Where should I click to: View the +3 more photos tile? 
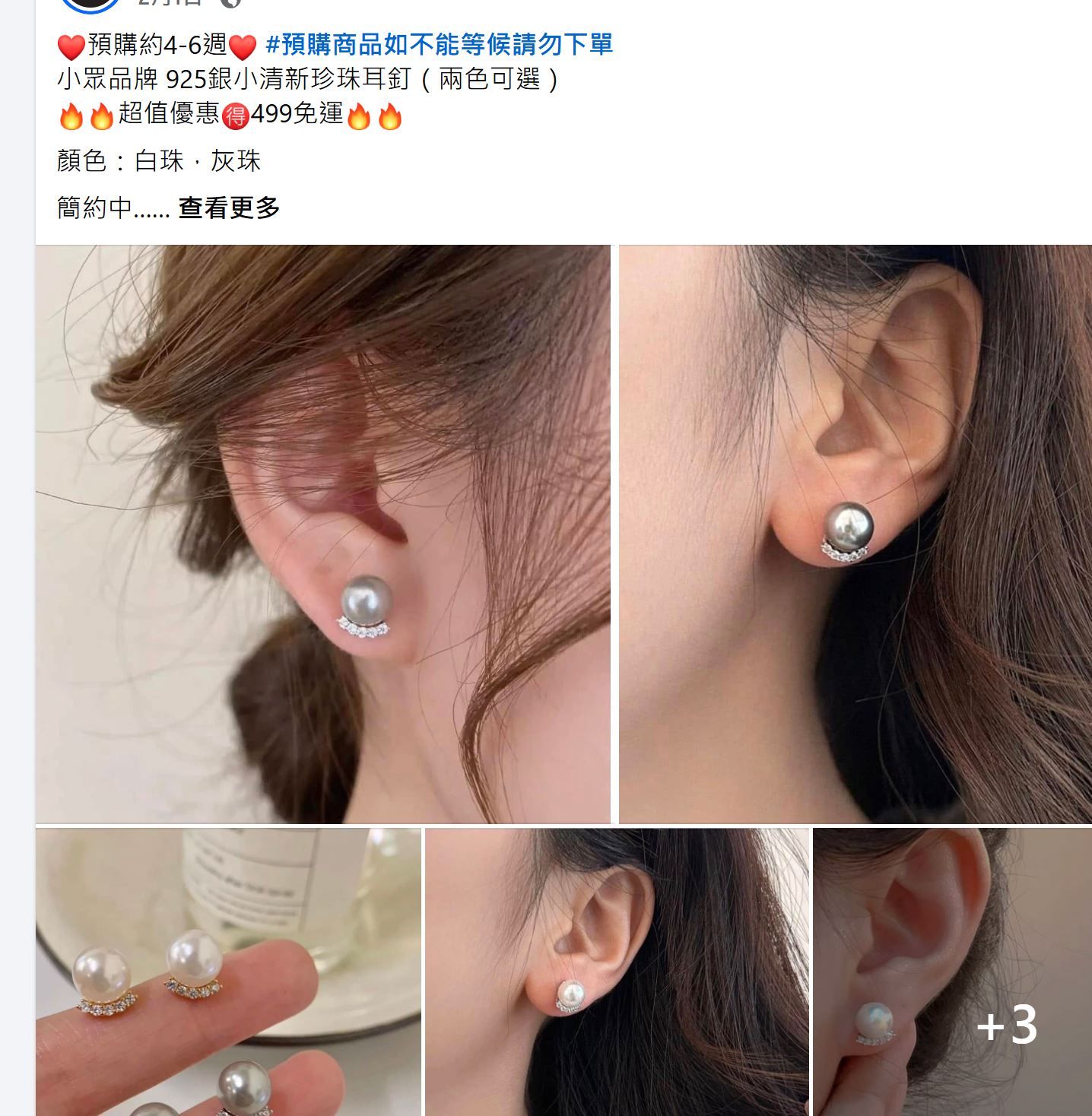pyautogui.click(x=952, y=972)
